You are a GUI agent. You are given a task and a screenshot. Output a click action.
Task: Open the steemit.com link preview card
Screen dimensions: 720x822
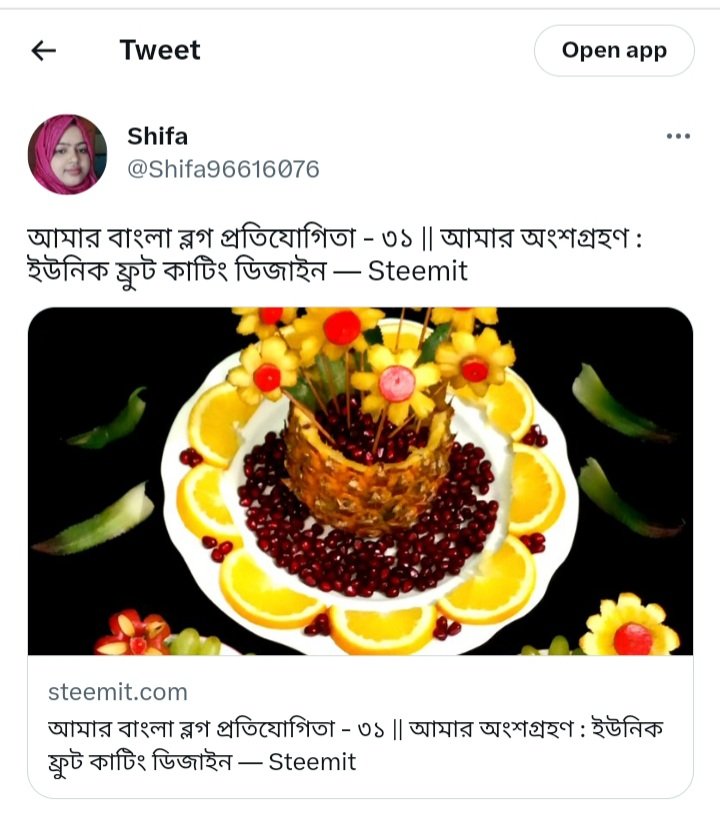360,727
